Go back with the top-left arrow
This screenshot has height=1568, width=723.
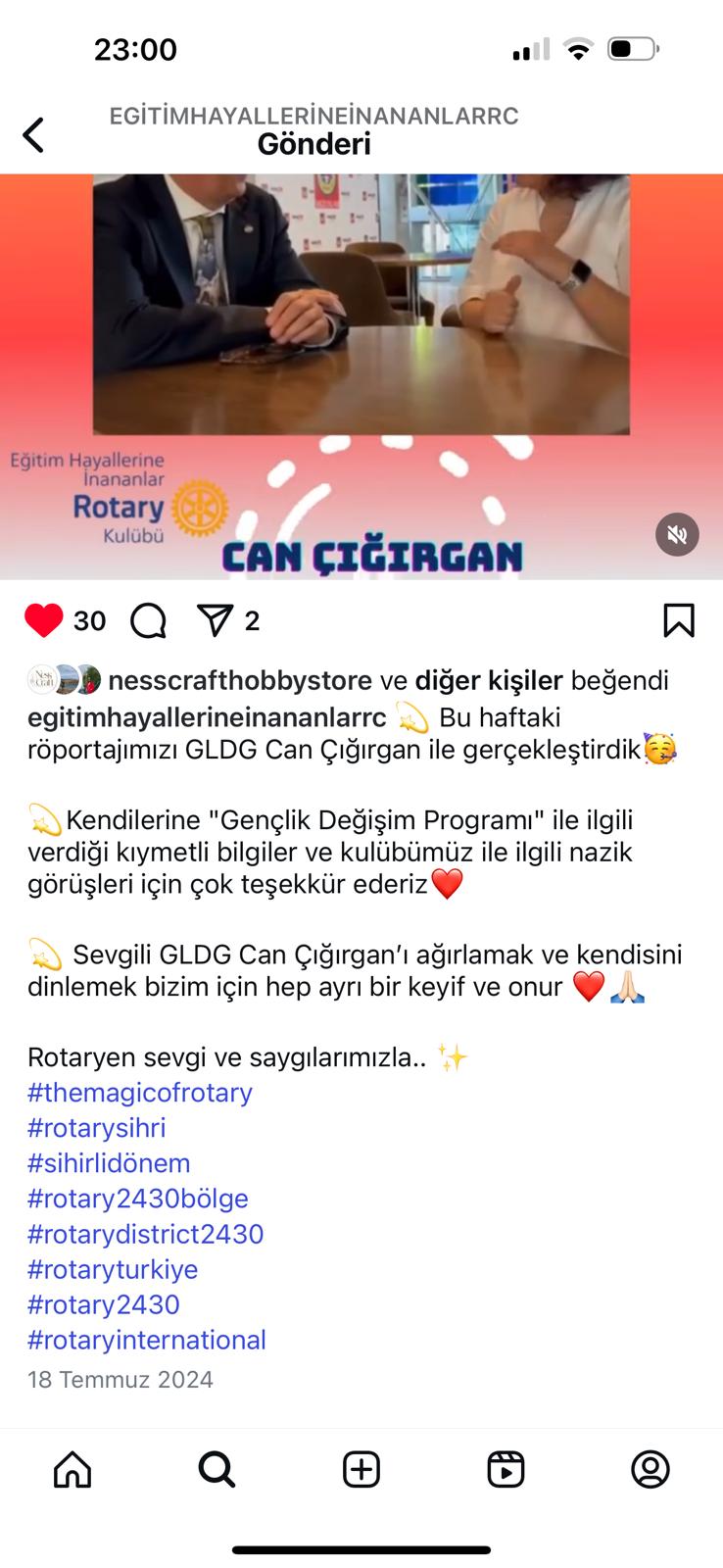(x=33, y=135)
